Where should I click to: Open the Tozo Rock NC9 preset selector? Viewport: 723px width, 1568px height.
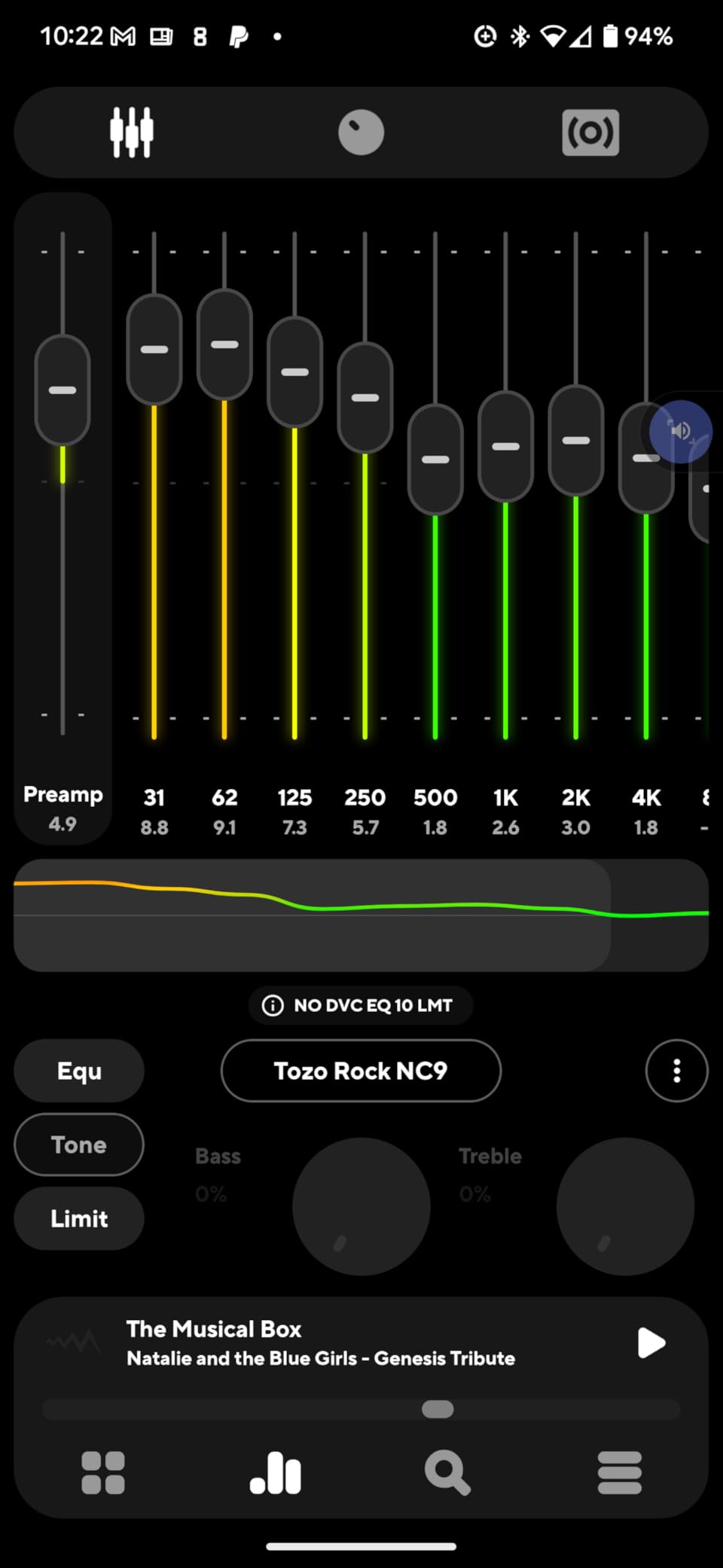pyautogui.click(x=361, y=1071)
